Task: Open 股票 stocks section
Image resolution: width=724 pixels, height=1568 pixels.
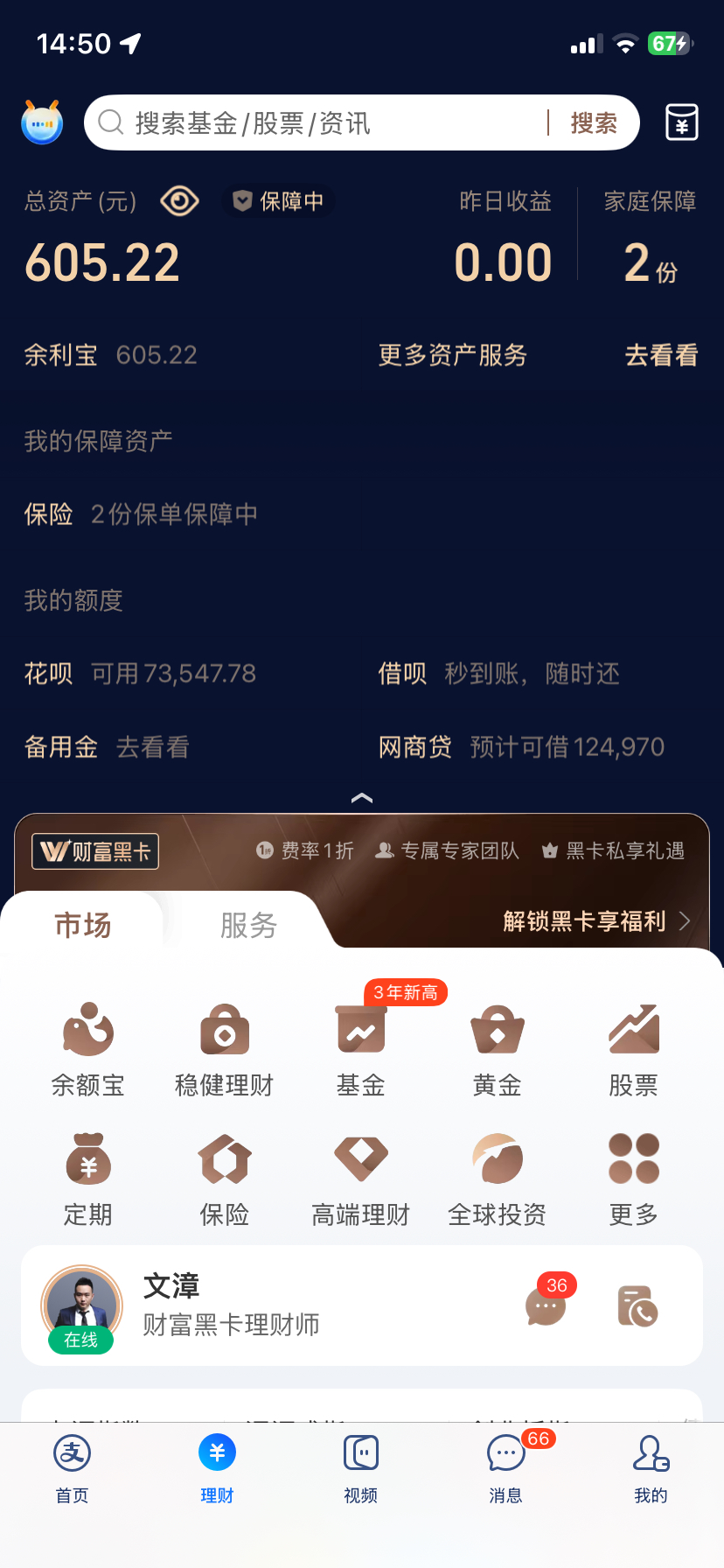Action: [634, 1050]
